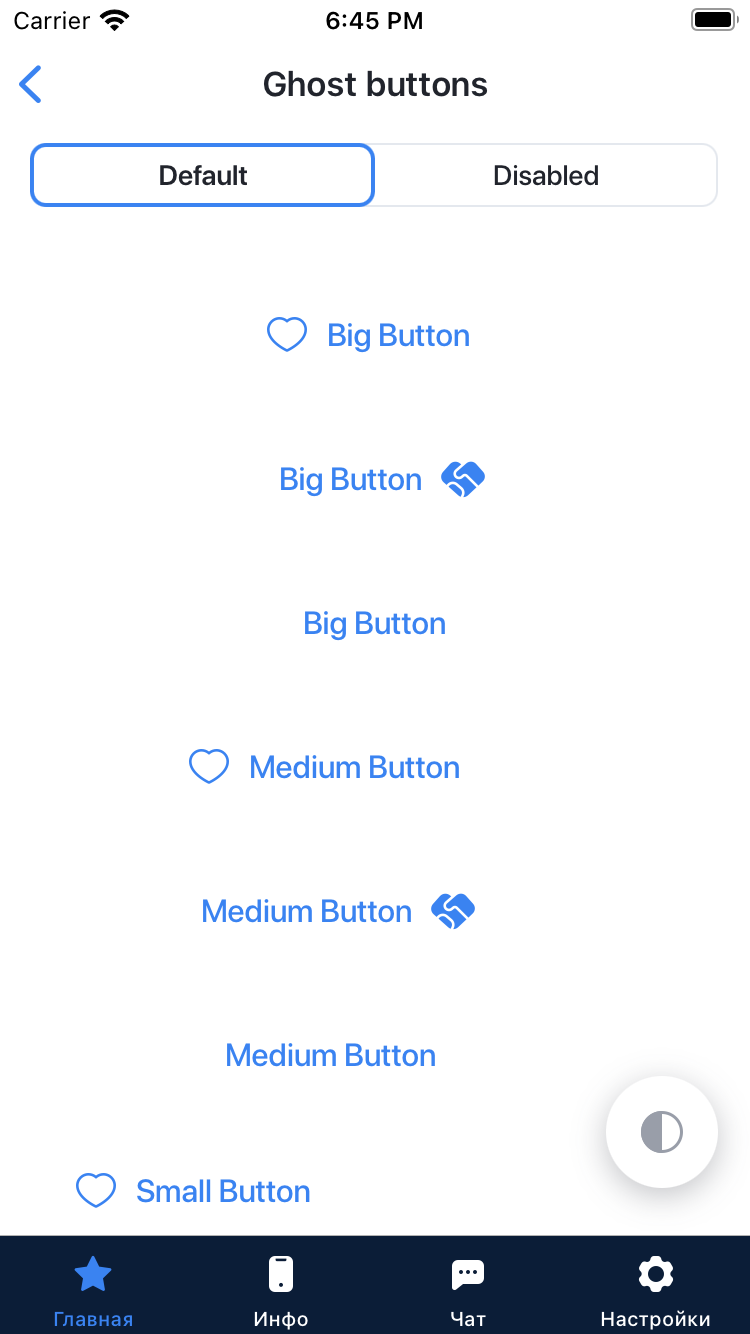
Task: Tap Big Button with trailing handshake icon
Action: tap(382, 479)
